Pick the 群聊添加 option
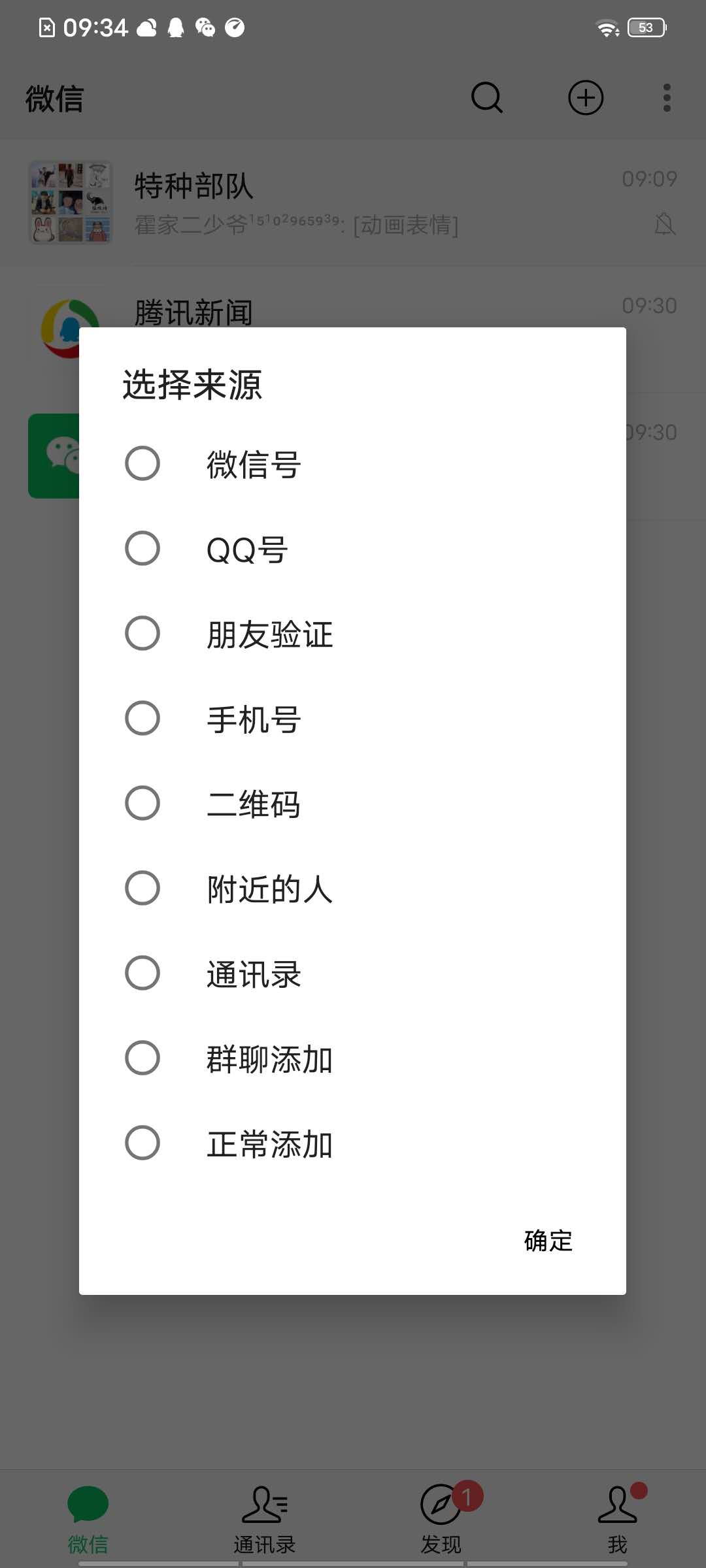Viewport: 706px width, 1568px height. [352, 1058]
